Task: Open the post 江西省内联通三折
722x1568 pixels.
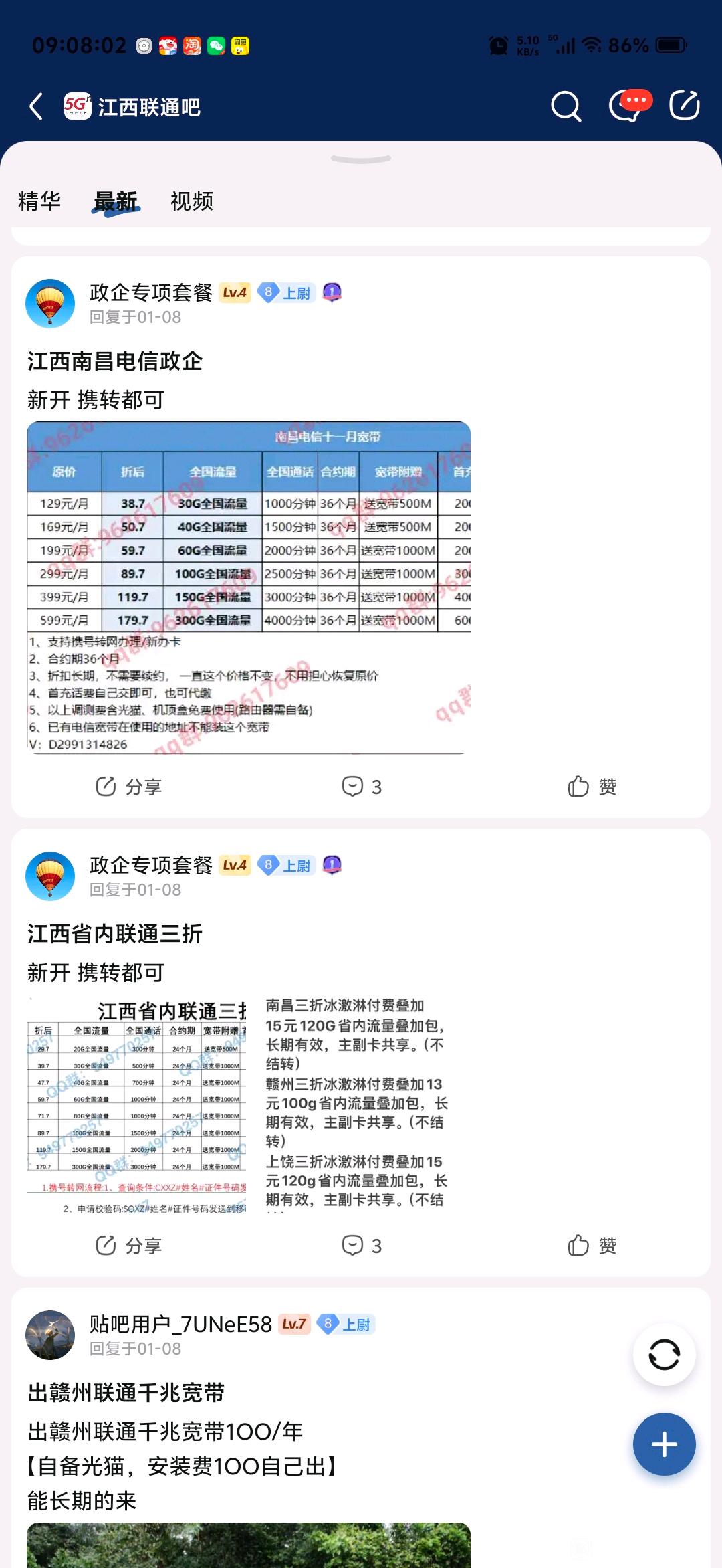Action: (115, 934)
